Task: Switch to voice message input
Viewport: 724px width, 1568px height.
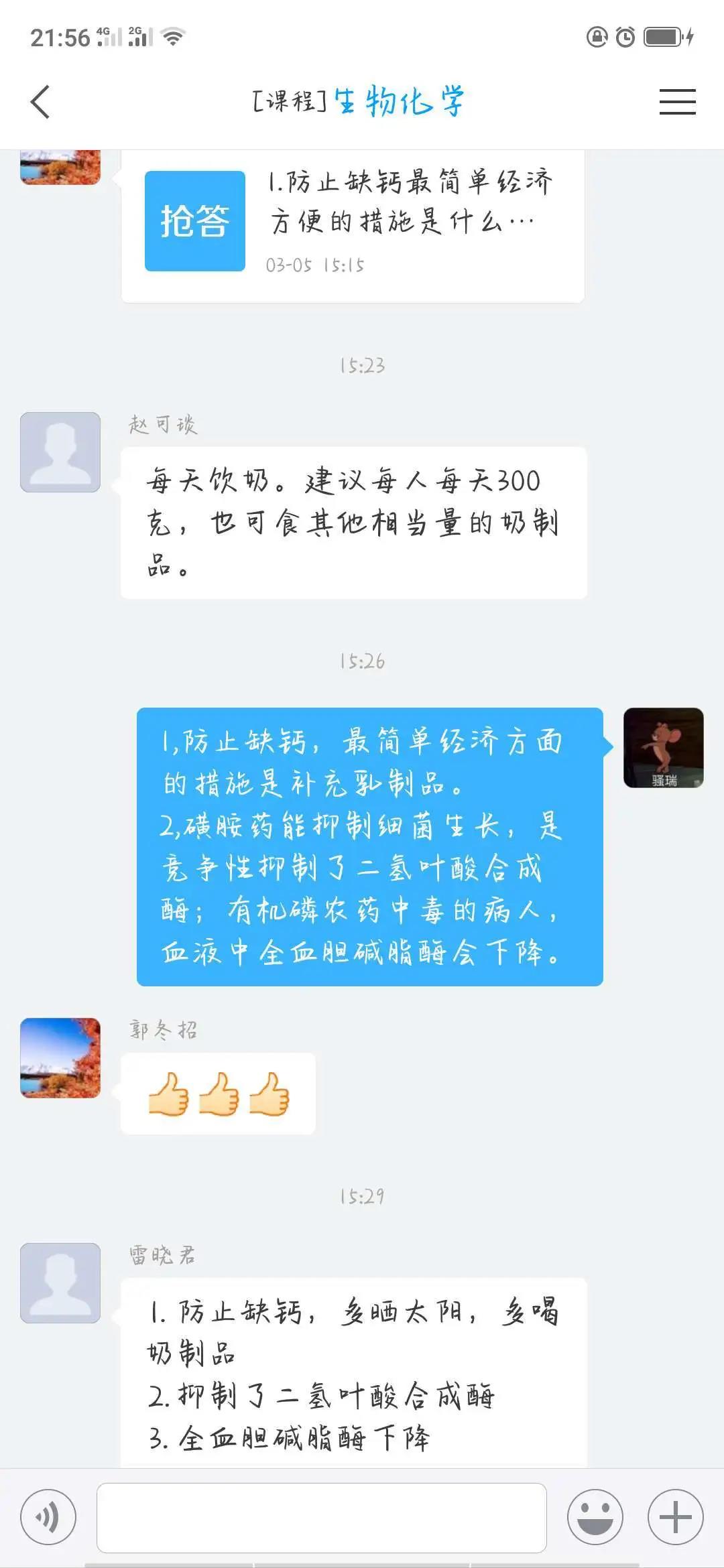Action: [x=48, y=1517]
